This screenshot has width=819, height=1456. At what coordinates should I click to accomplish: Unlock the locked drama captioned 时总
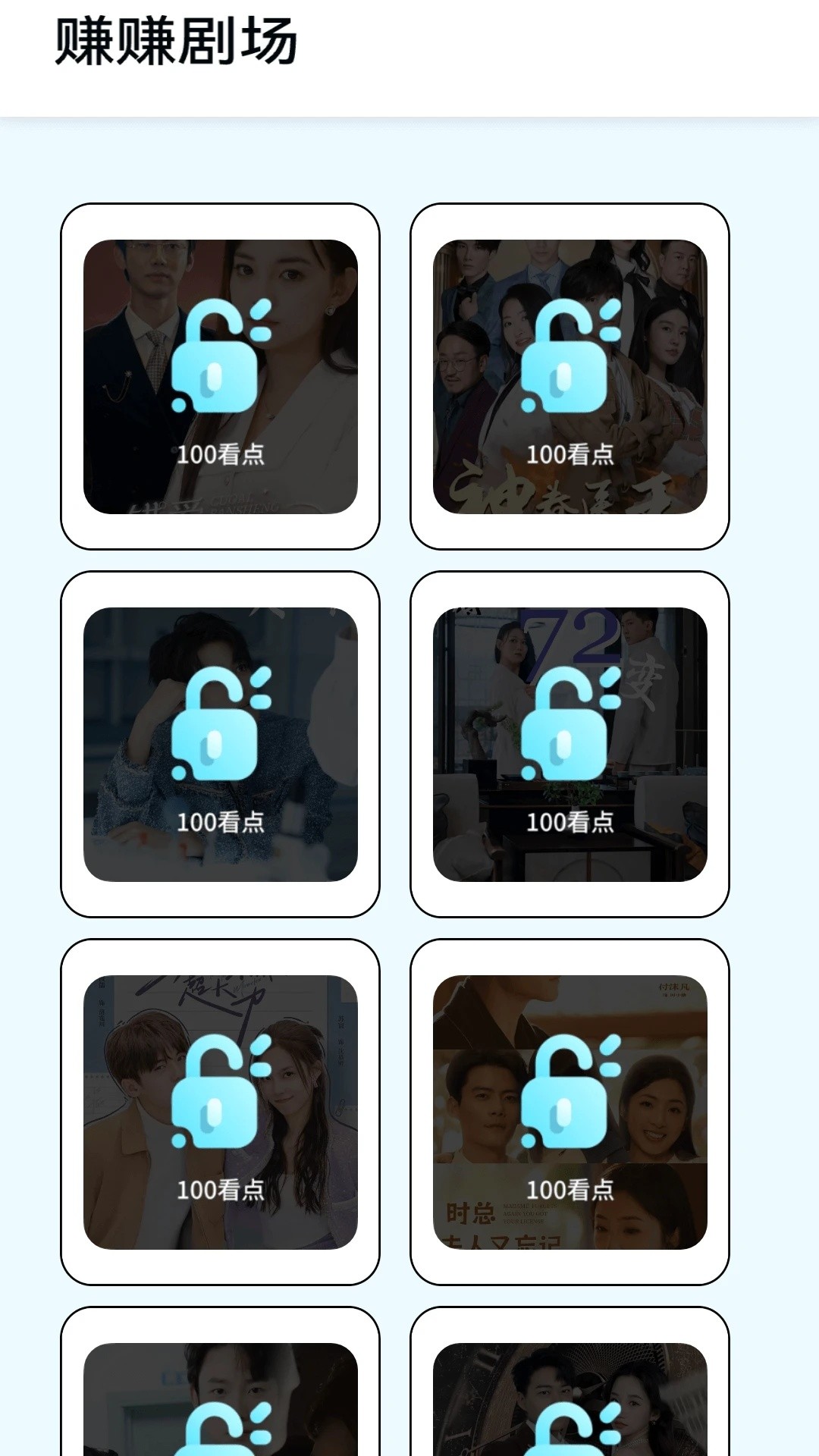[570, 1112]
